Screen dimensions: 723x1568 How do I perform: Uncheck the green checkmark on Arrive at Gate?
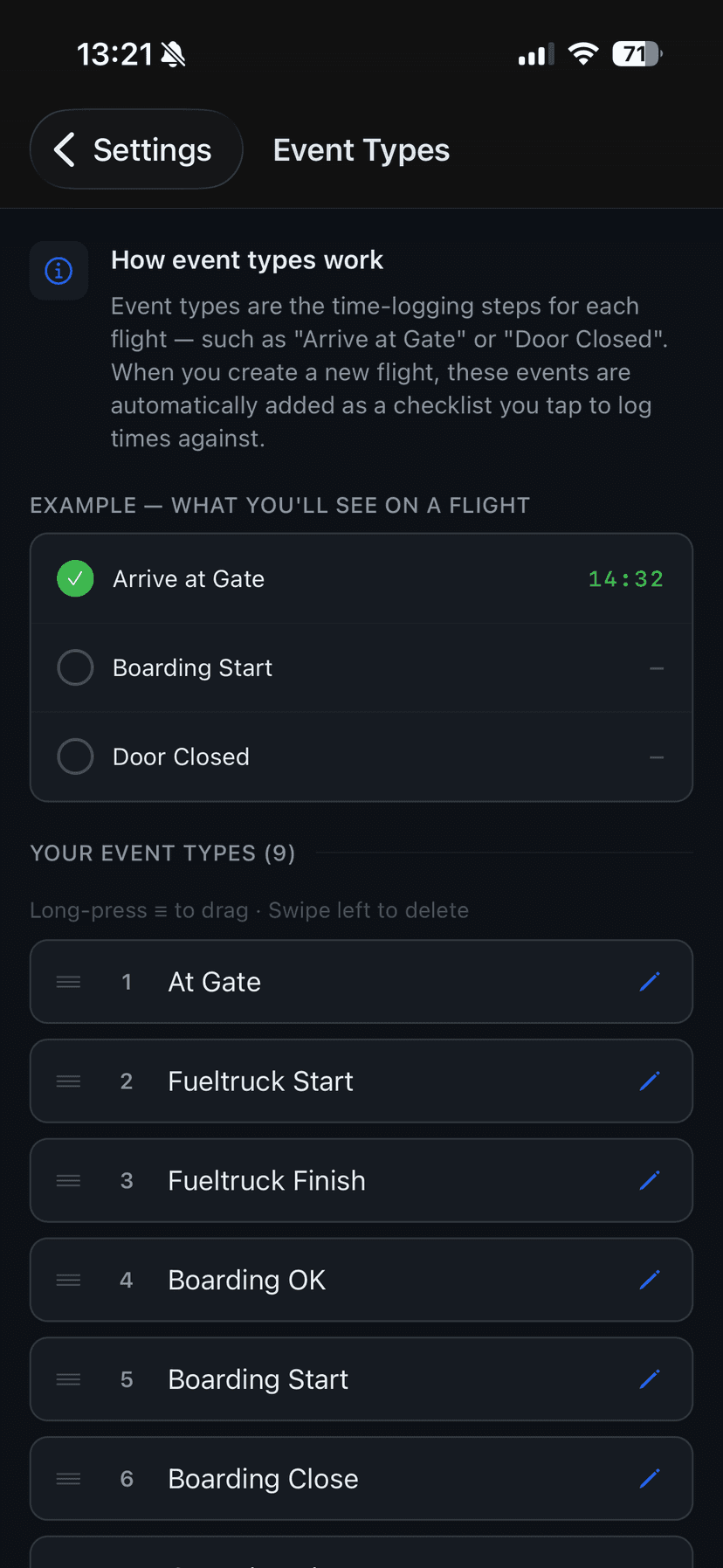pos(75,578)
